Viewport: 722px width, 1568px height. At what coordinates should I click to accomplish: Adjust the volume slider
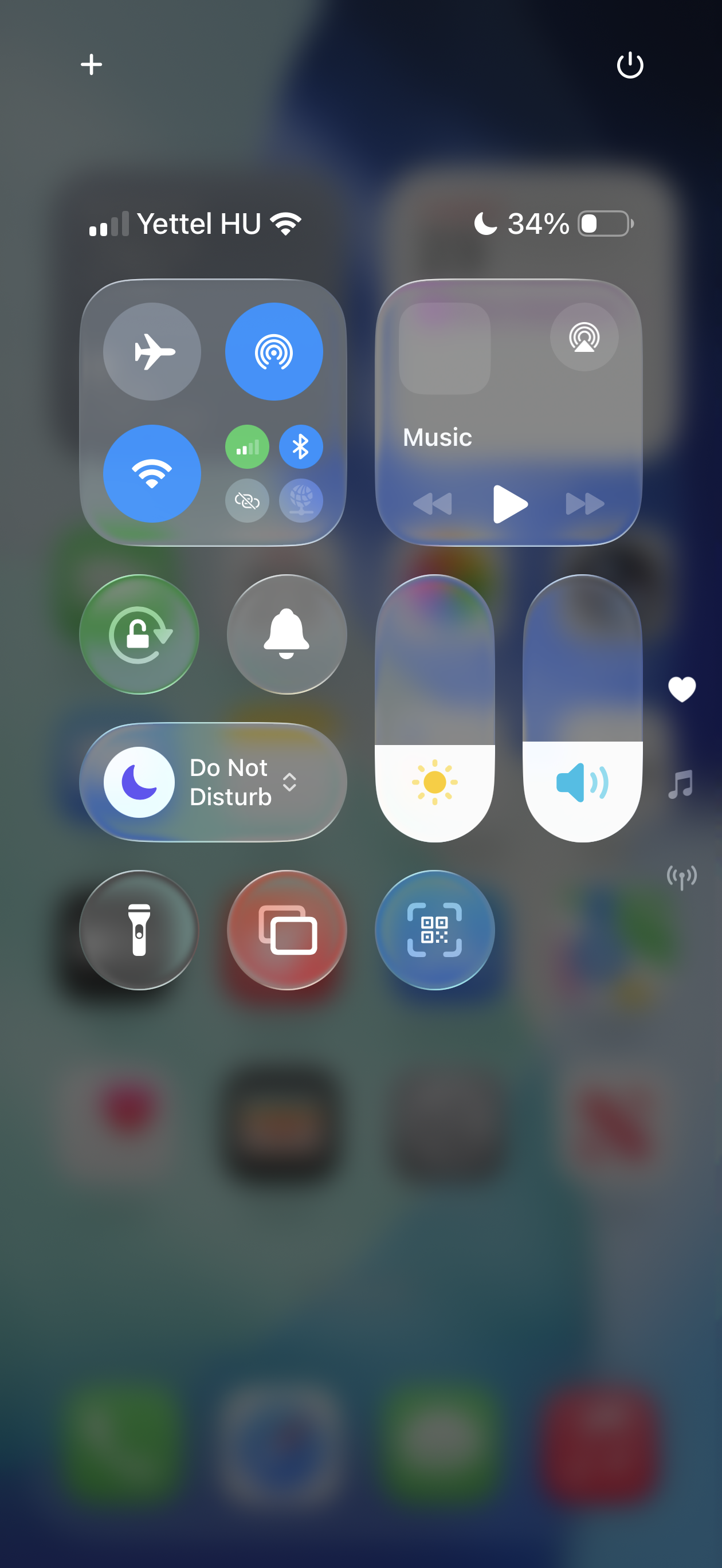pos(583,708)
